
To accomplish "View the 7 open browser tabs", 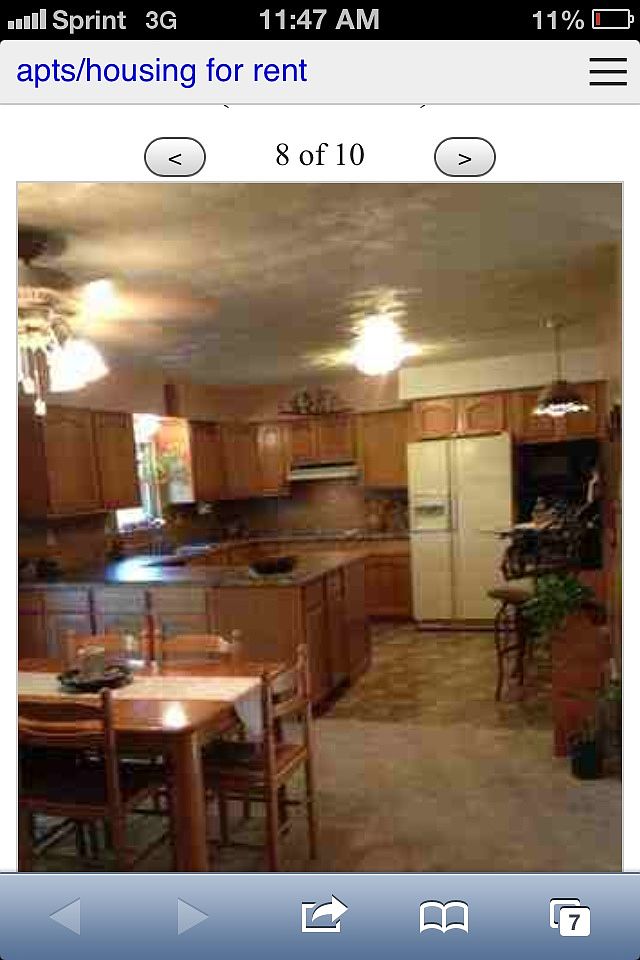I will point(570,916).
